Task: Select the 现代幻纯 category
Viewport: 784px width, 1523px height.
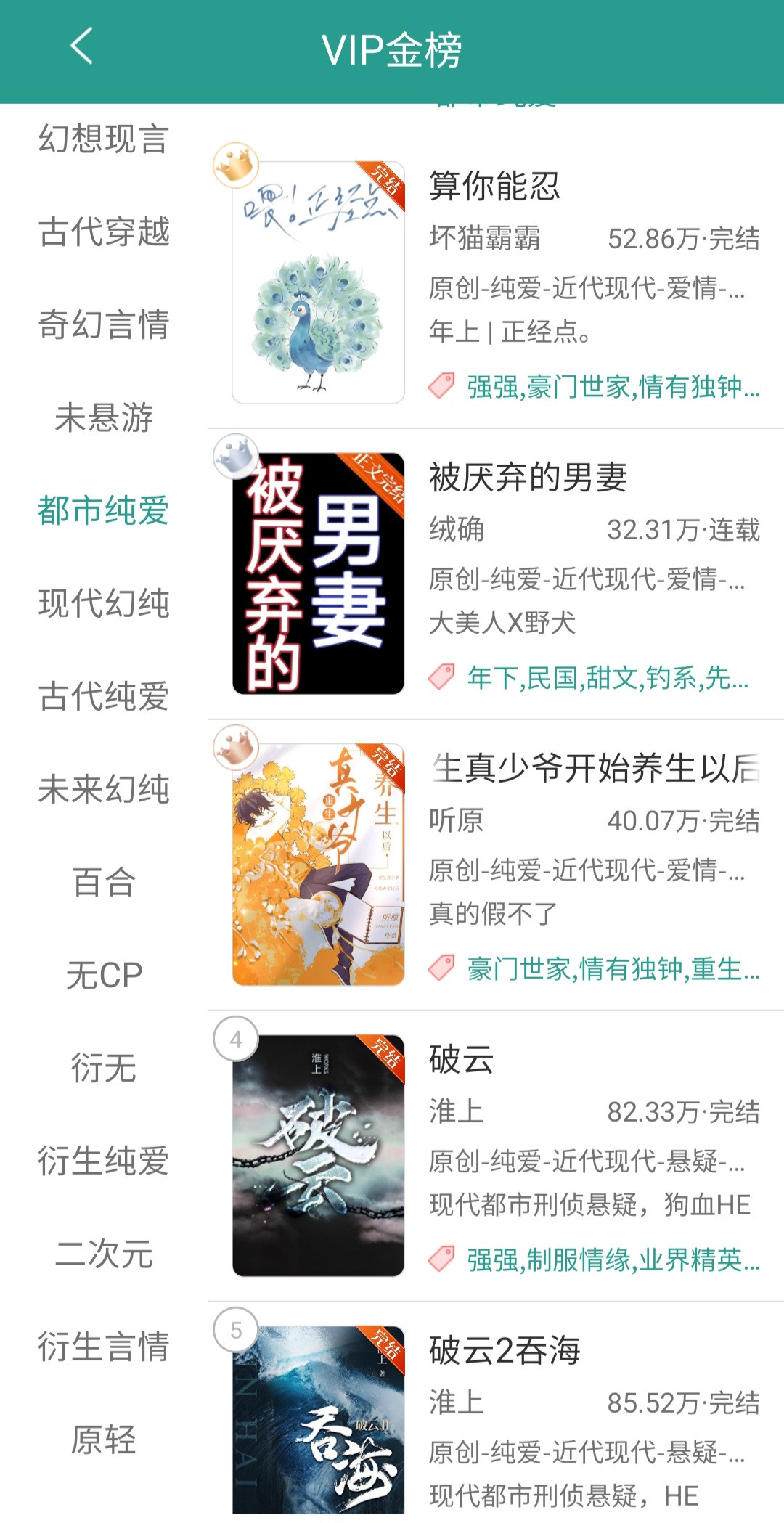Action: pos(104,603)
